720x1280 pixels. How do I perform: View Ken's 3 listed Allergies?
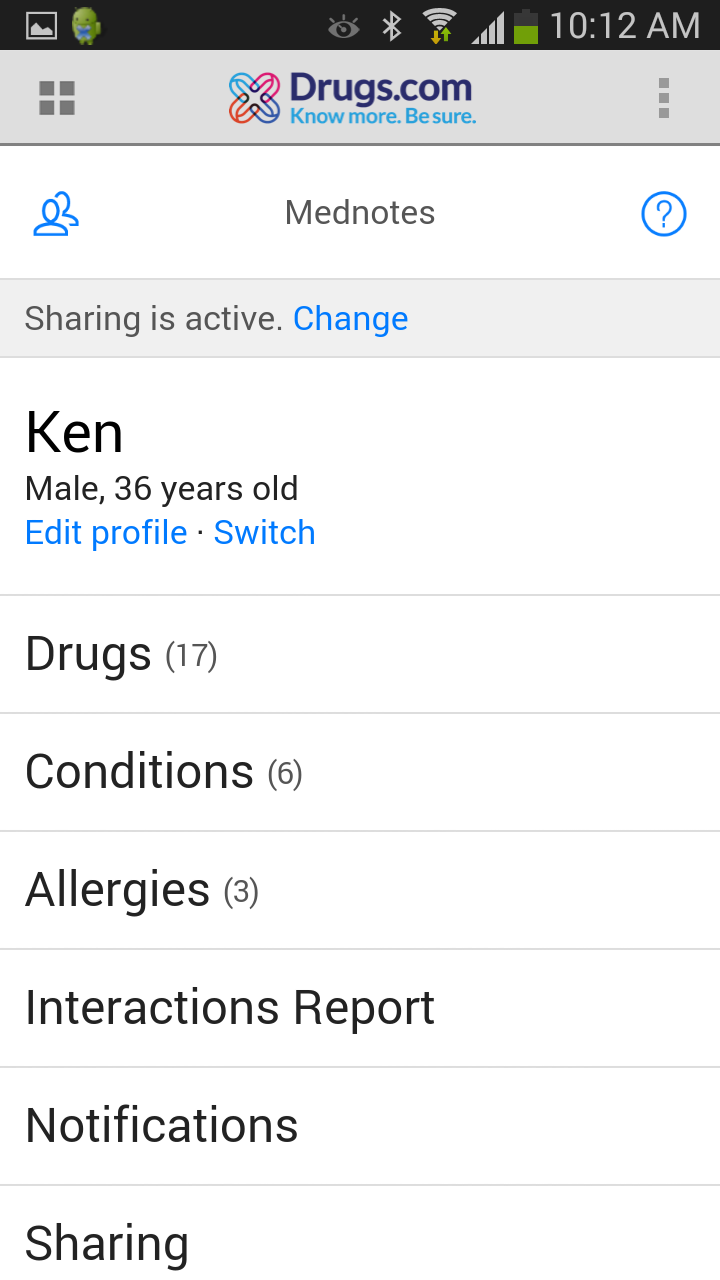point(140,889)
